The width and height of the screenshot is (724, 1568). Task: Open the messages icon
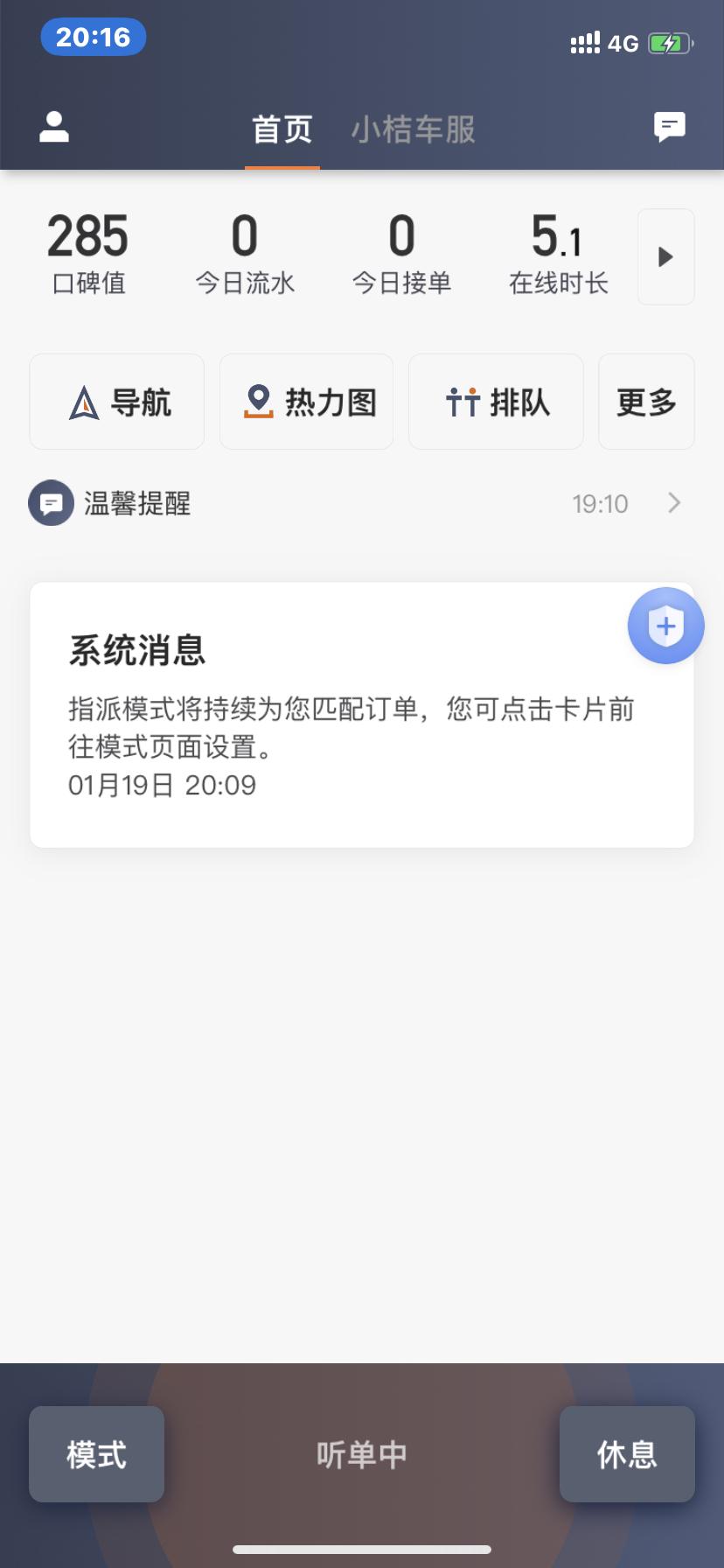(x=669, y=128)
